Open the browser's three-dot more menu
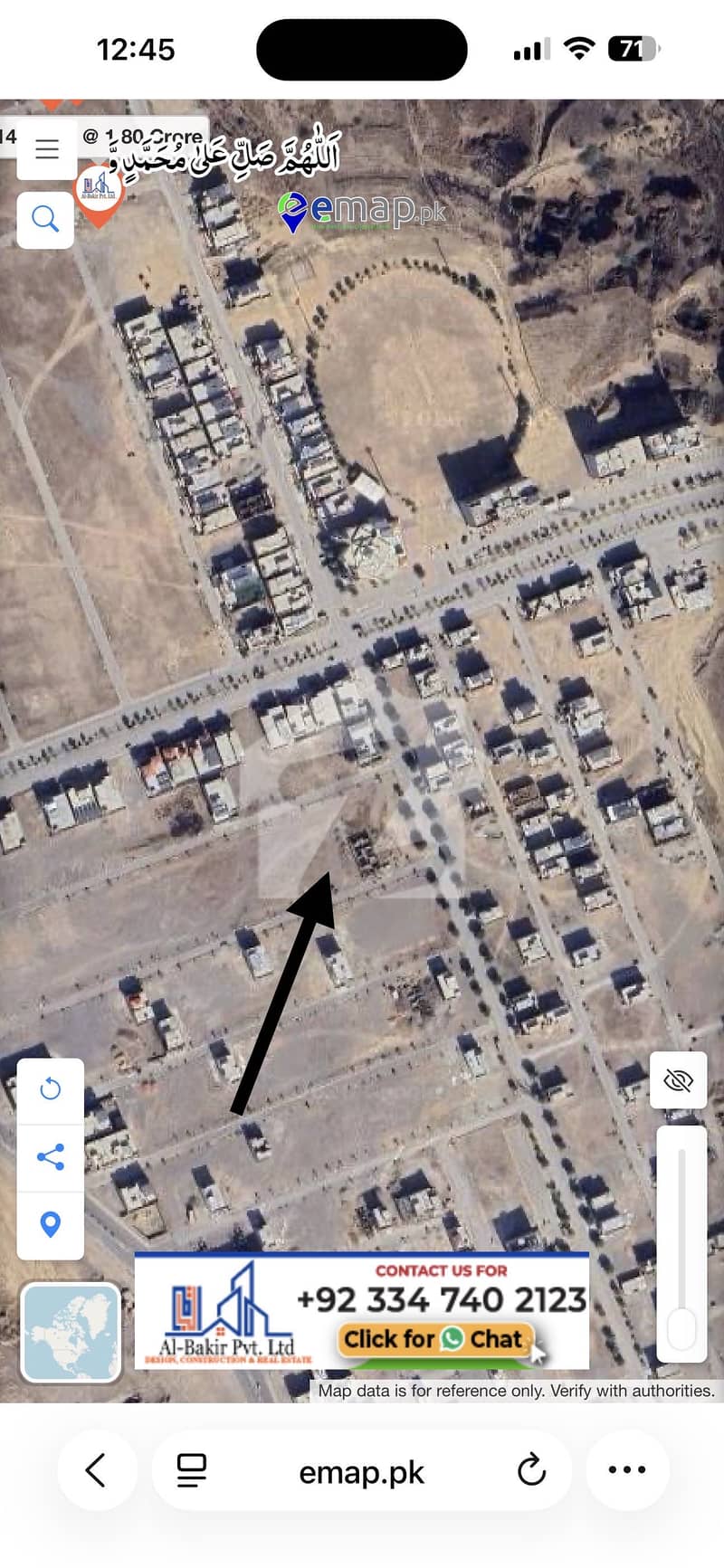 click(627, 1470)
